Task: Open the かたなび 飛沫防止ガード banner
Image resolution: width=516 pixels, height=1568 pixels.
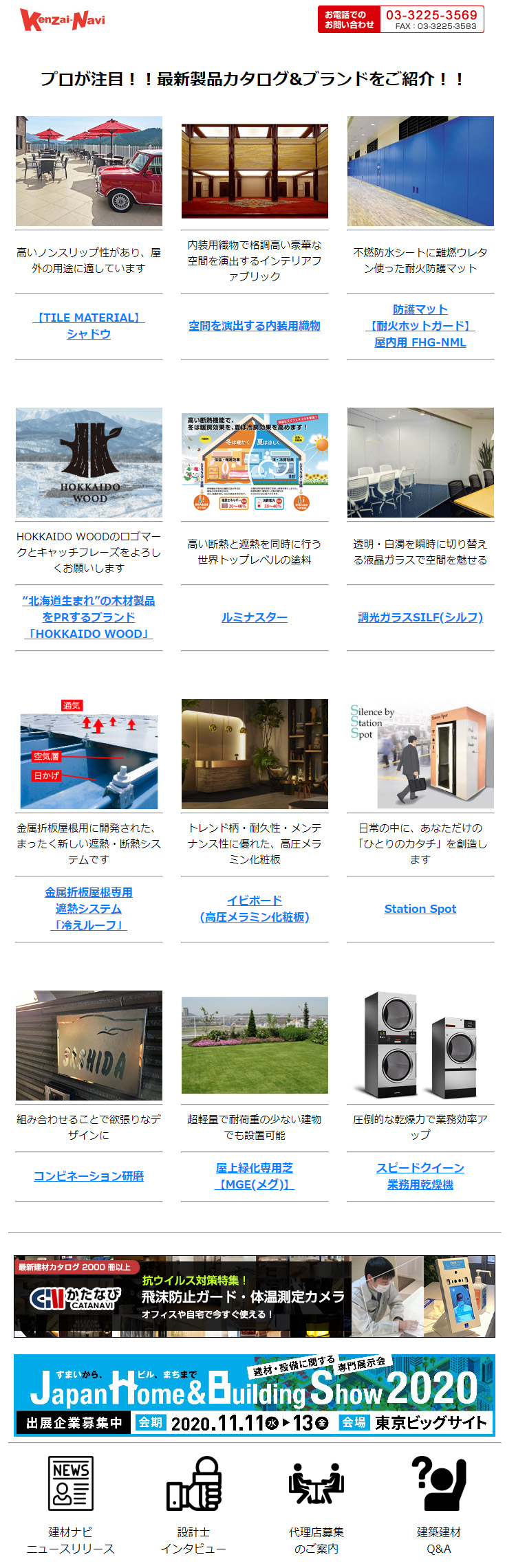Action: click(255, 1296)
